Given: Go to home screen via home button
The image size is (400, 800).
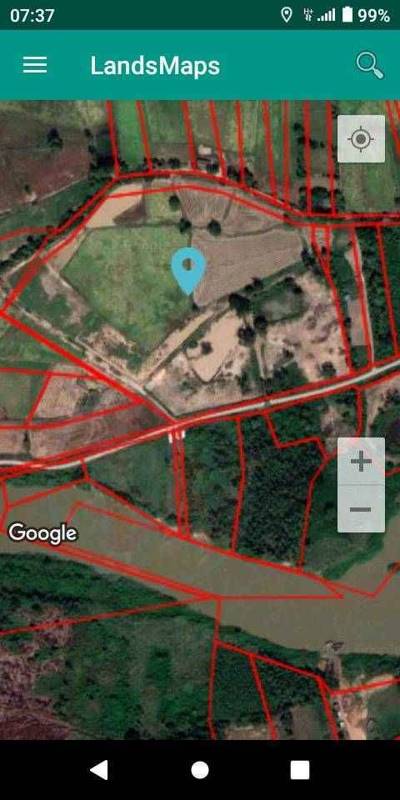Looking at the screenshot, I should (200, 770).
